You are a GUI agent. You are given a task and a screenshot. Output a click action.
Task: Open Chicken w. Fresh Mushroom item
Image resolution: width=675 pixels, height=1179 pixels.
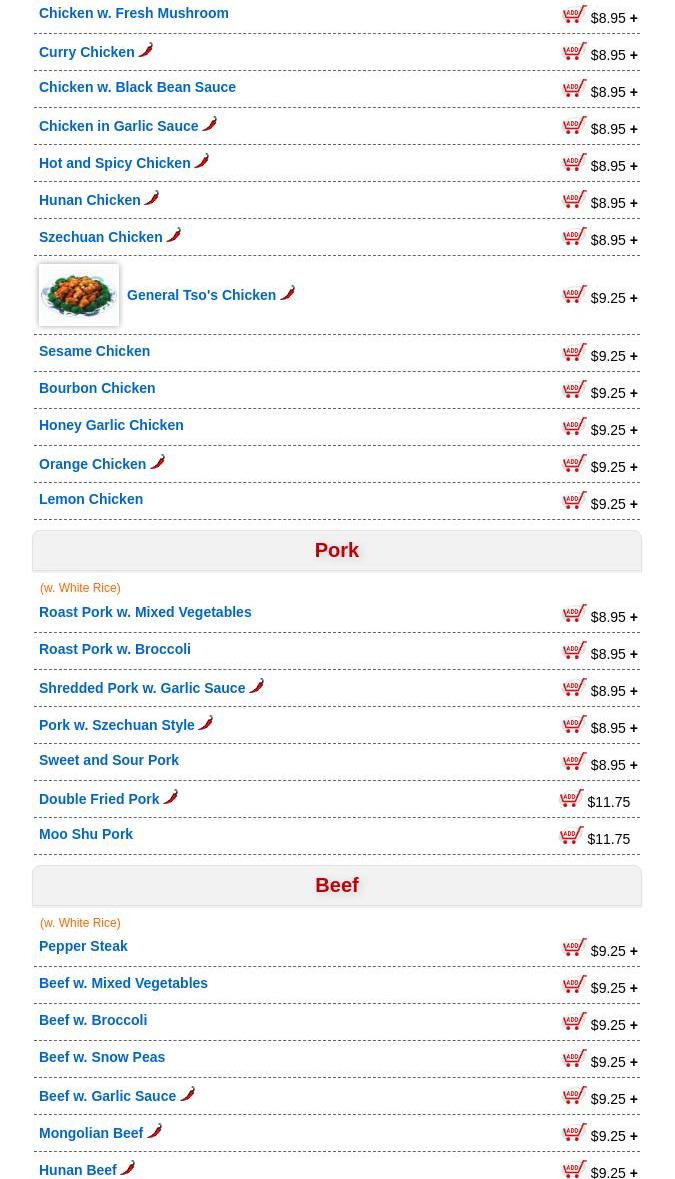click(133, 14)
